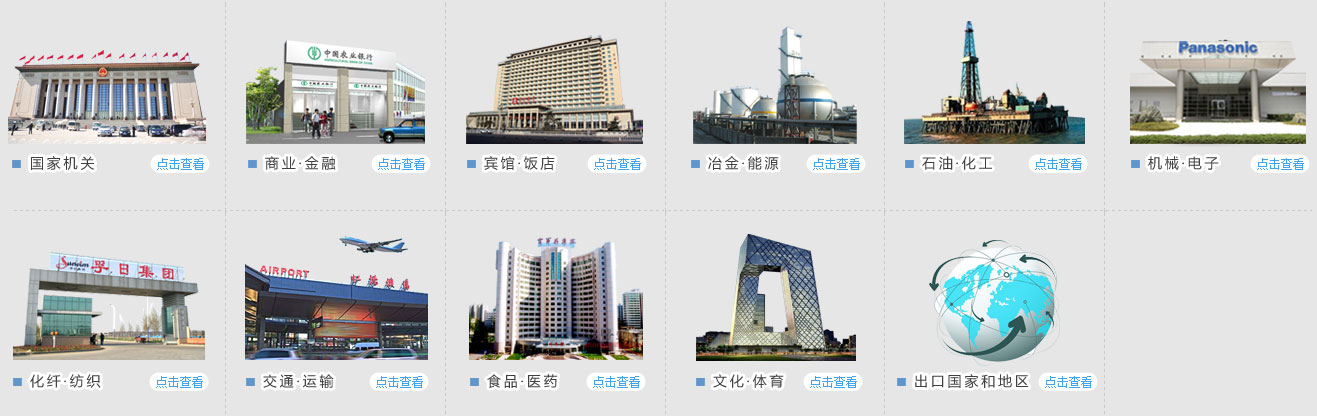Open 点击查看 for 石油·化工
Image resolution: width=1317 pixels, height=416 pixels.
1058,164
